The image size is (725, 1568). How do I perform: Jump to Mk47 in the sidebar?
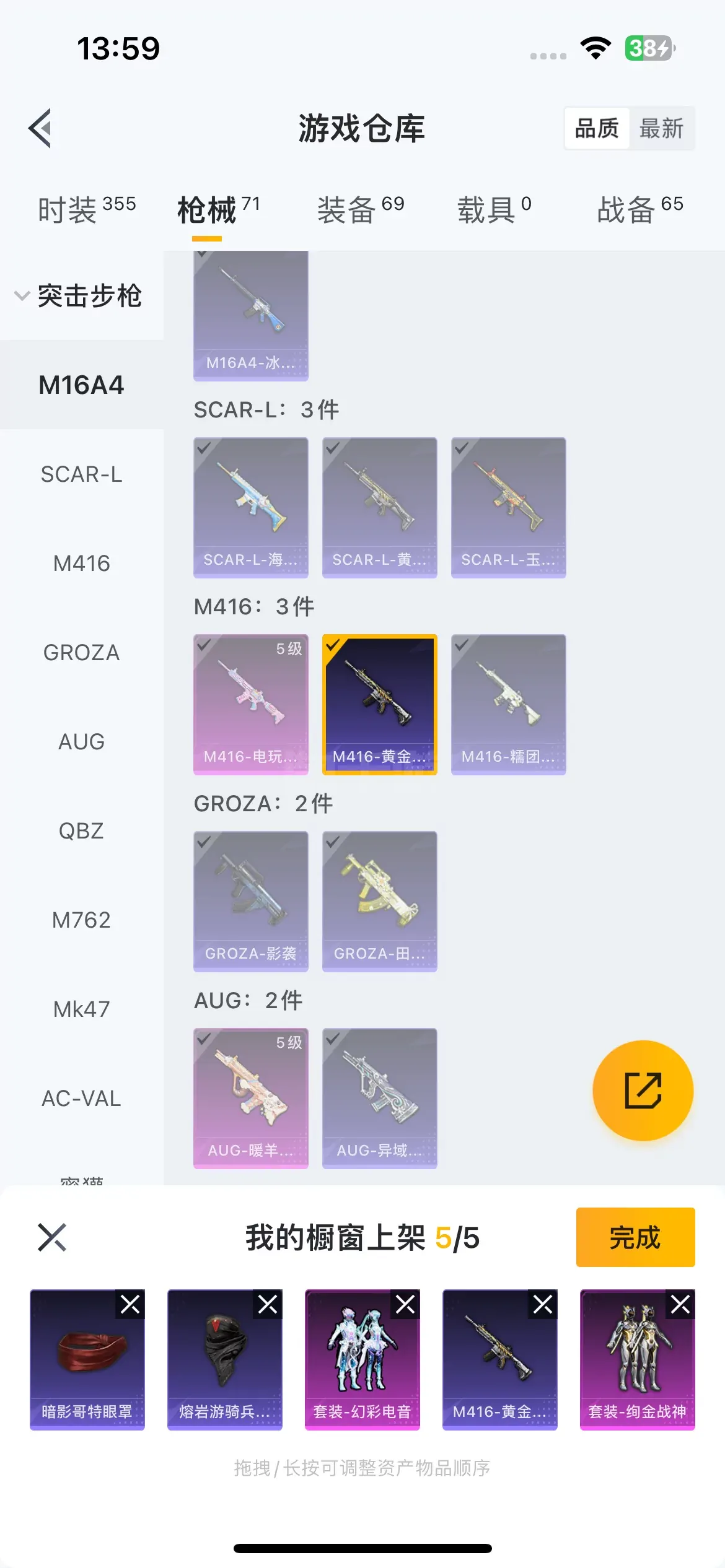[x=81, y=1009]
